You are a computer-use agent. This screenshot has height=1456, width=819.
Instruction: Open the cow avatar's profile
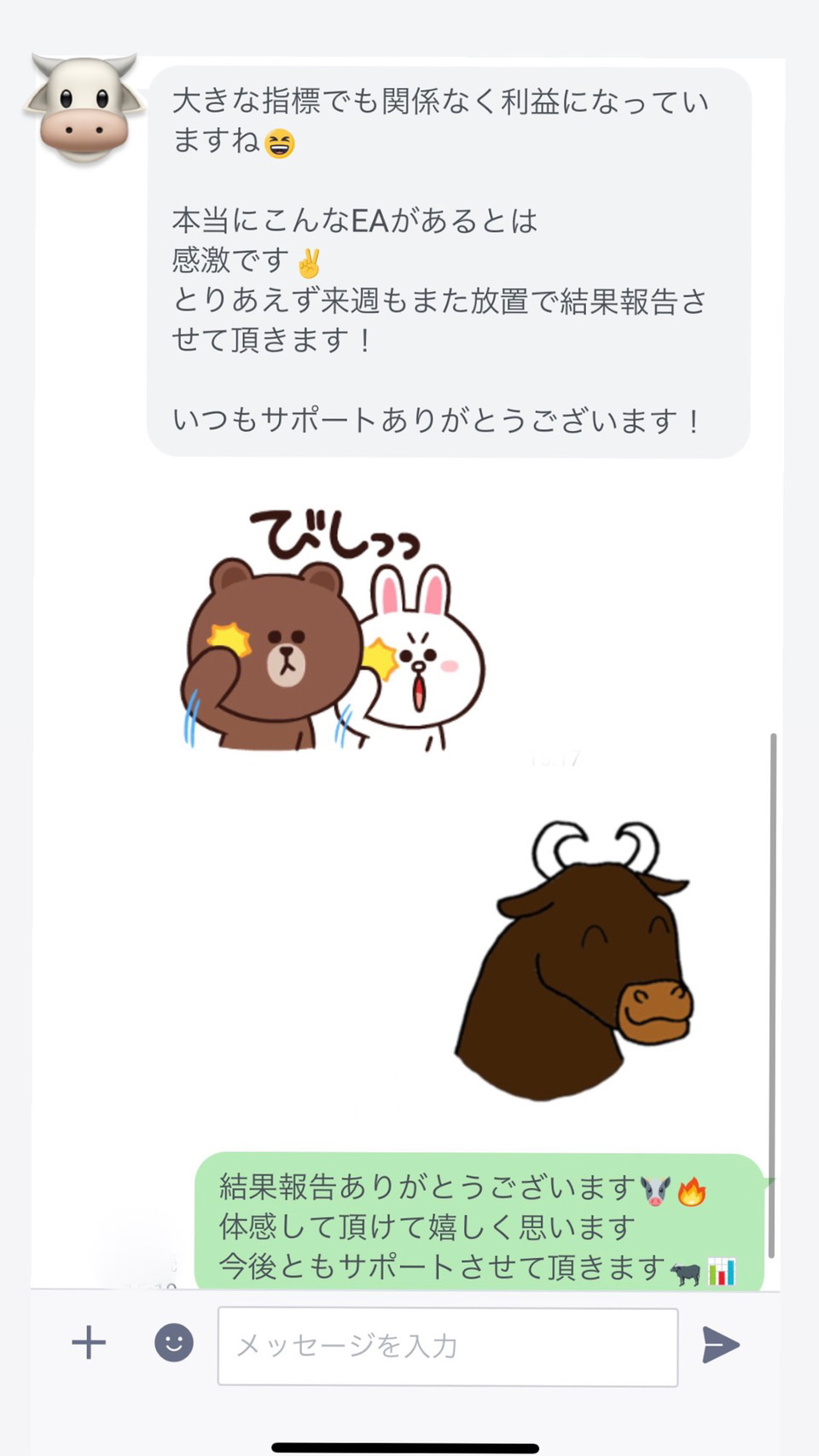click(84, 108)
